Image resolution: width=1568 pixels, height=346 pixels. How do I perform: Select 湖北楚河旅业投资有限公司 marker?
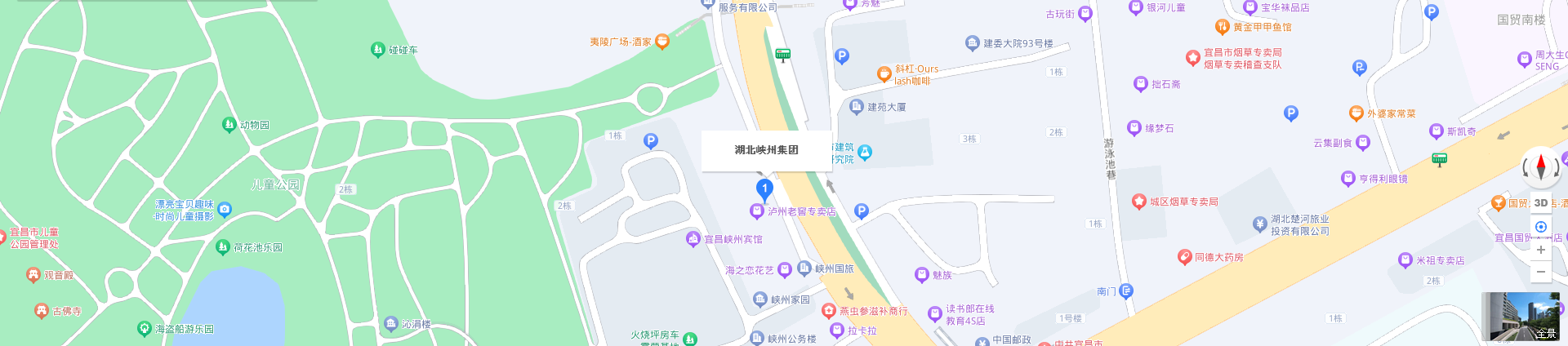1260,224
